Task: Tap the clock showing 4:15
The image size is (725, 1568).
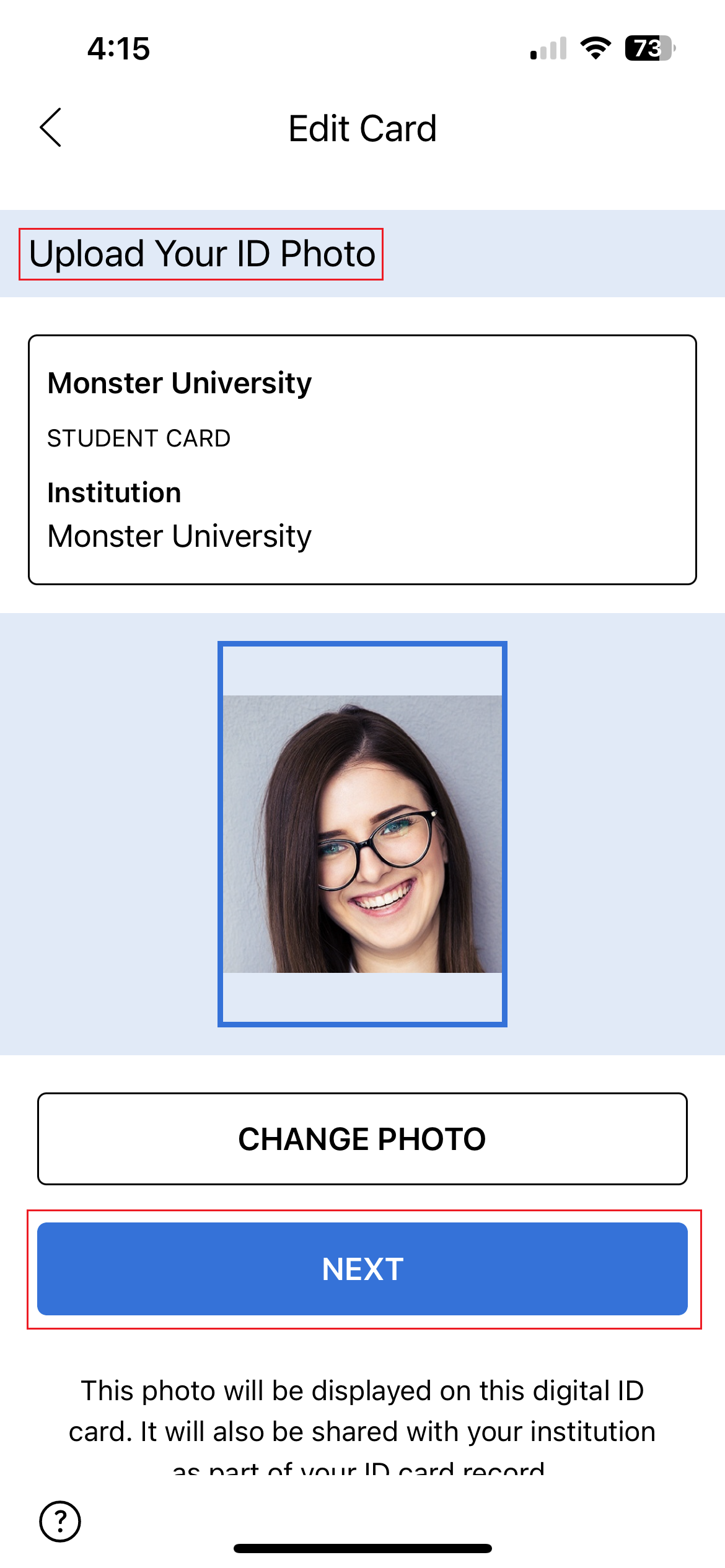Action: coord(118,50)
